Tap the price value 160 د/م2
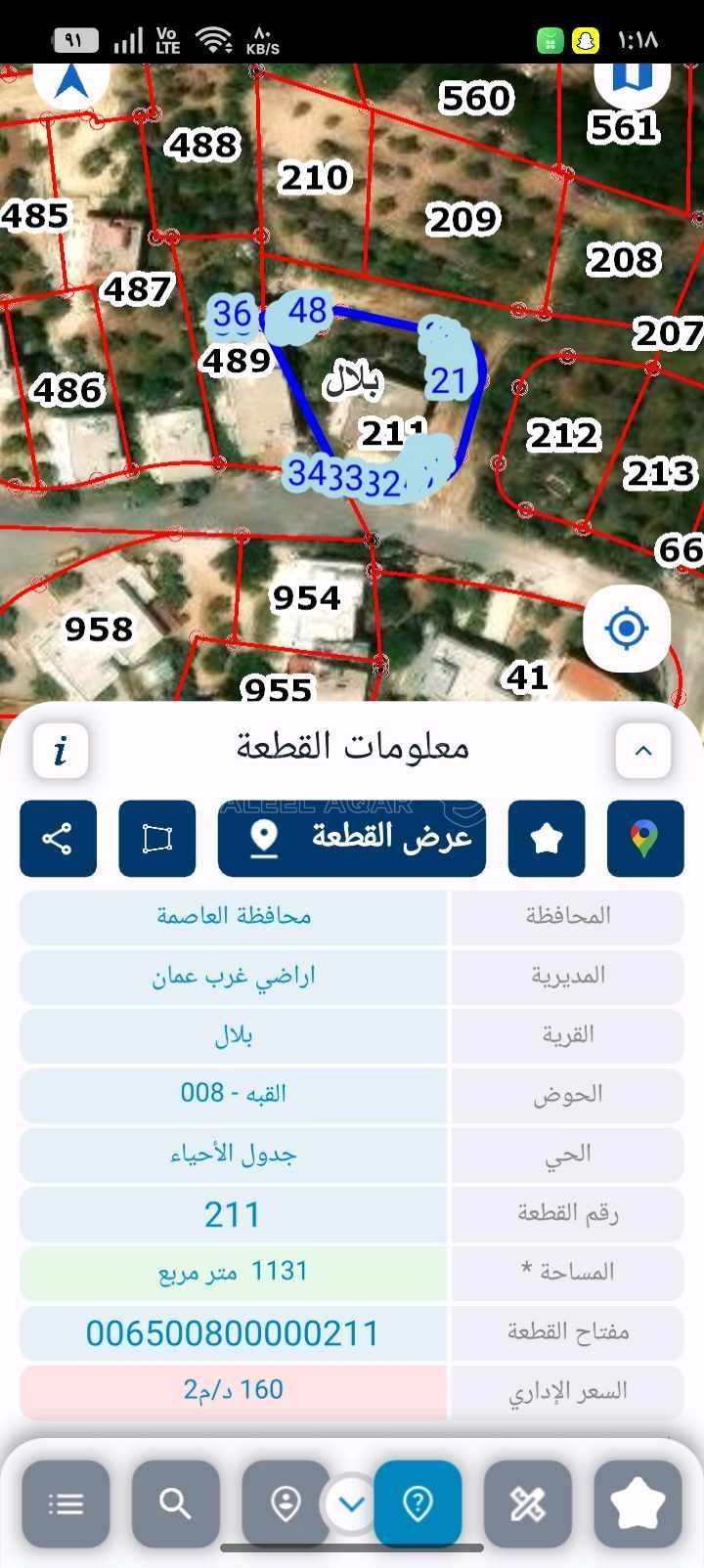 coord(232,1389)
